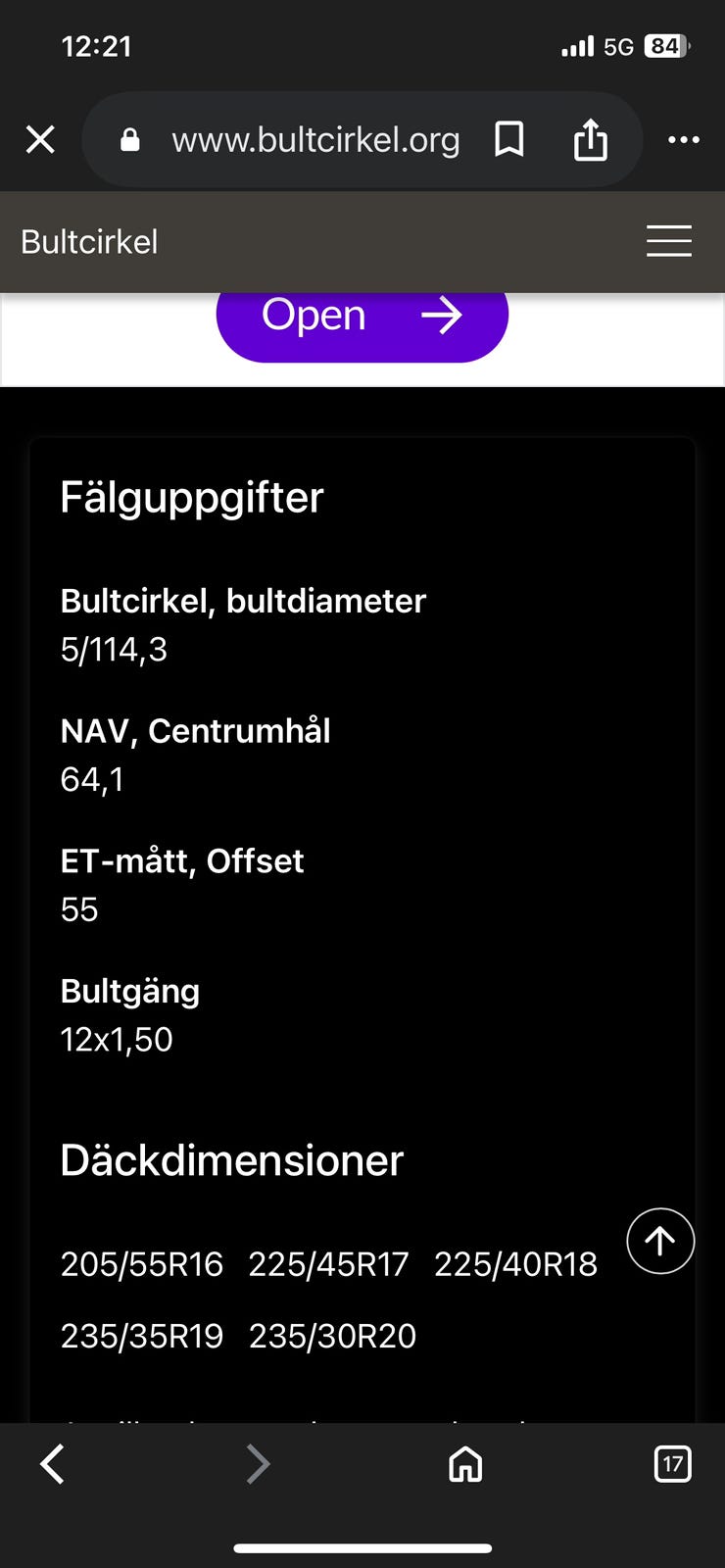725x1568 pixels.
Task: Select tire dimension 235/30R20
Action: [x=333, y=1336]
